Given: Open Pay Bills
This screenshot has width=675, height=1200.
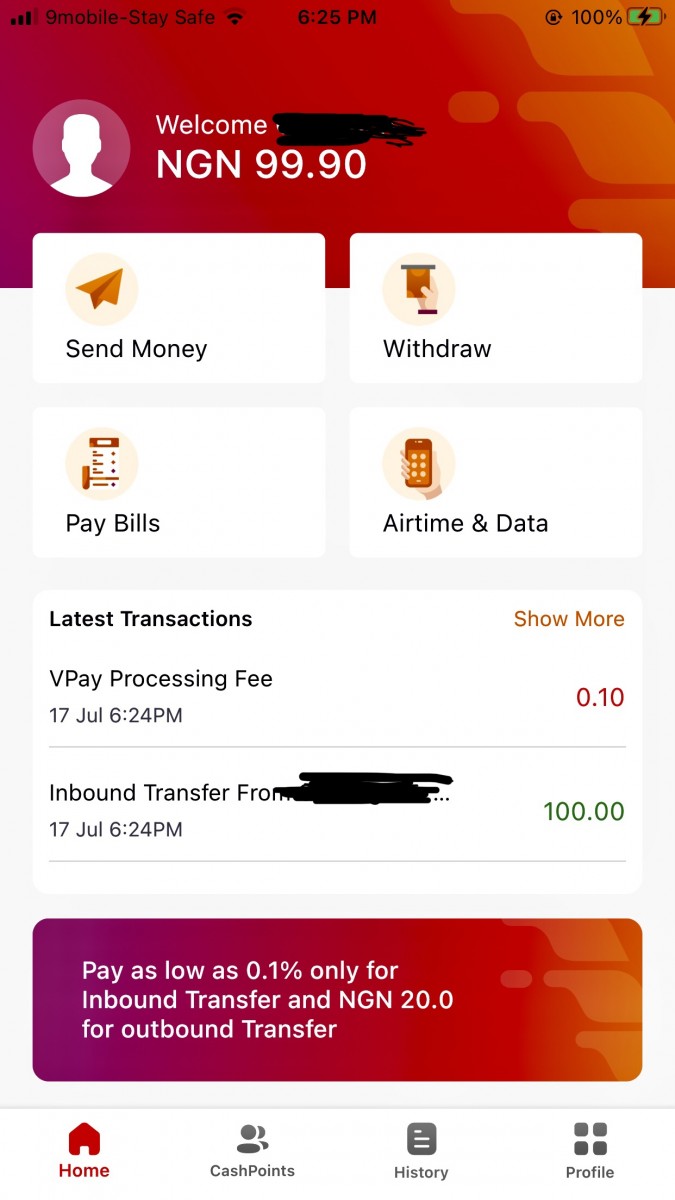Looking at the screenshot, I should 179,482.
